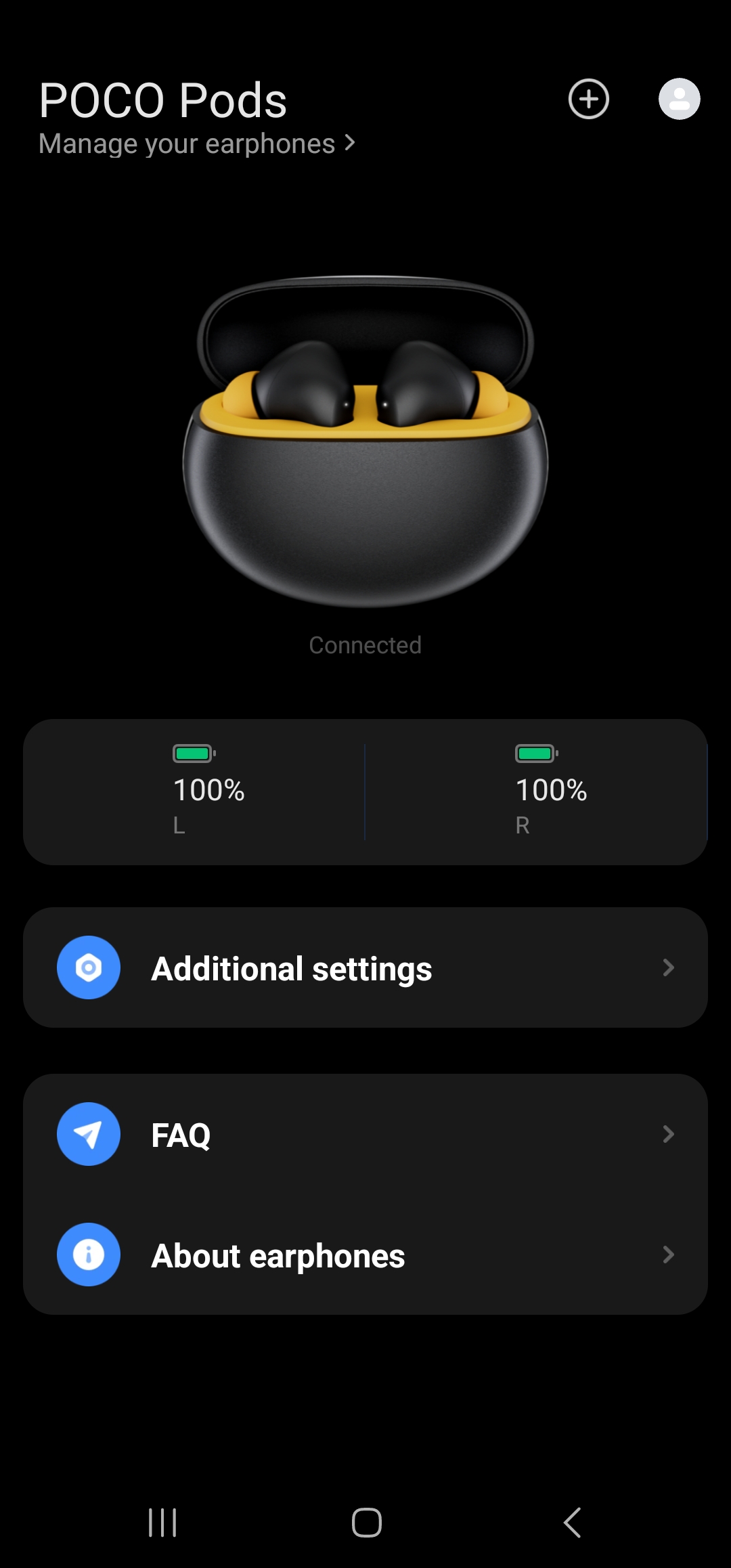Tap the Additional settings gear icon
Image resolution: width=731 pixels, height=1568 pixels.
pyautogui.click(x=89, y=967)
